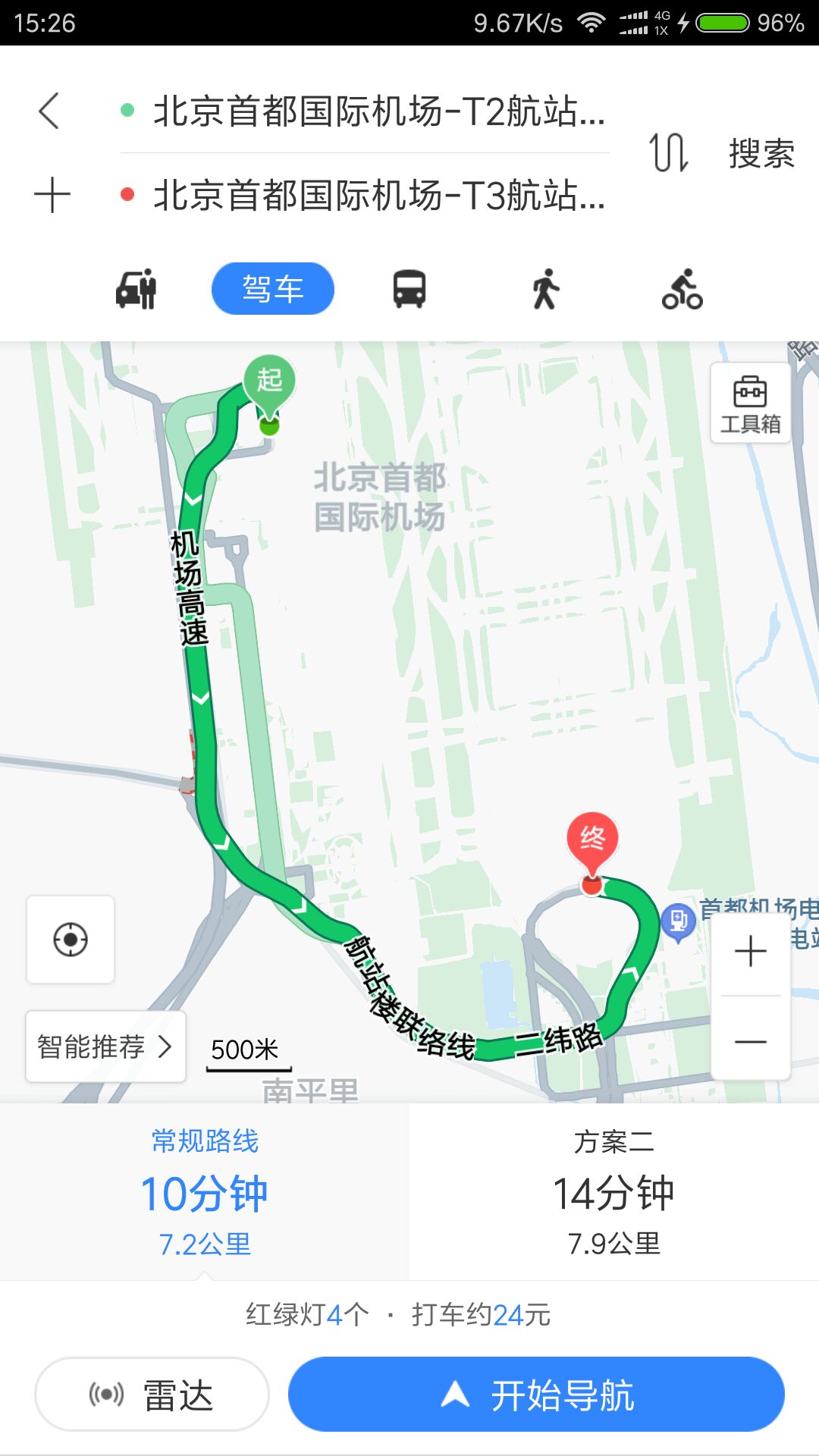Screen dimensions: 819x1456
Task: Open the 工具箱 toolbox
Action: 750,403
